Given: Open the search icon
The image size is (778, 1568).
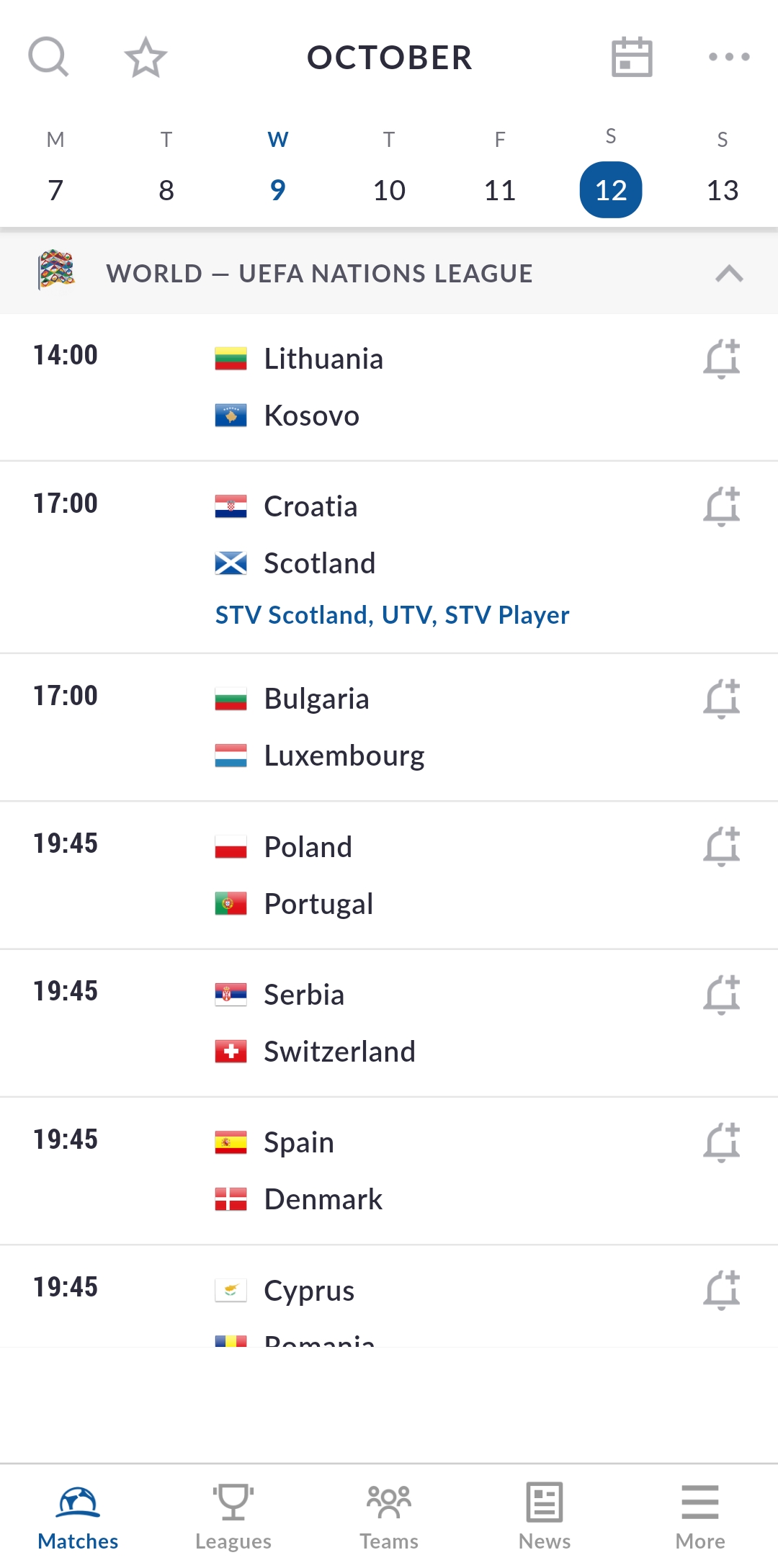Looking at the screenshot, I should pyautogui.click(x=48, y=57).
